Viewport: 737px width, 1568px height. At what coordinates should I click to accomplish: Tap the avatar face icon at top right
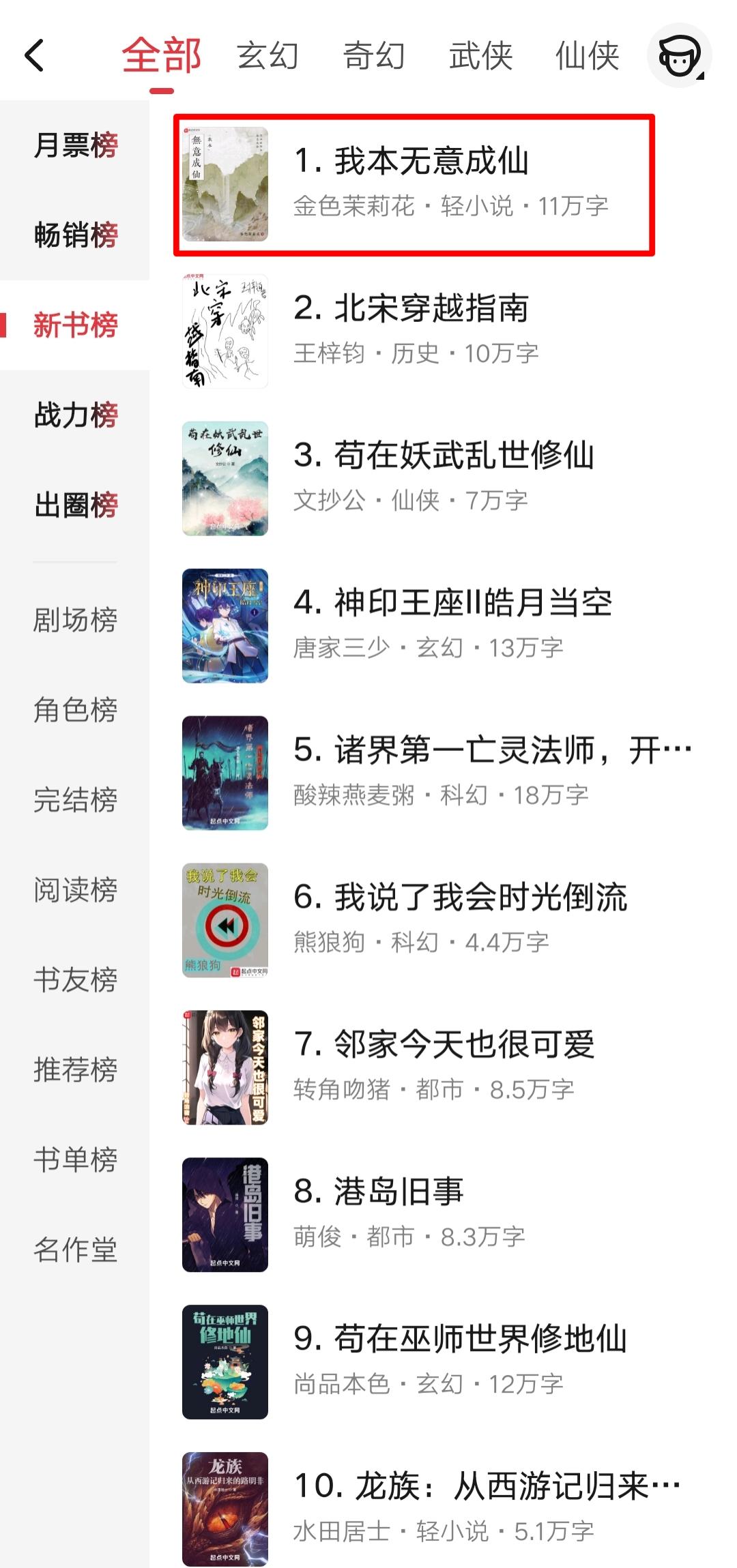point(679,56)
